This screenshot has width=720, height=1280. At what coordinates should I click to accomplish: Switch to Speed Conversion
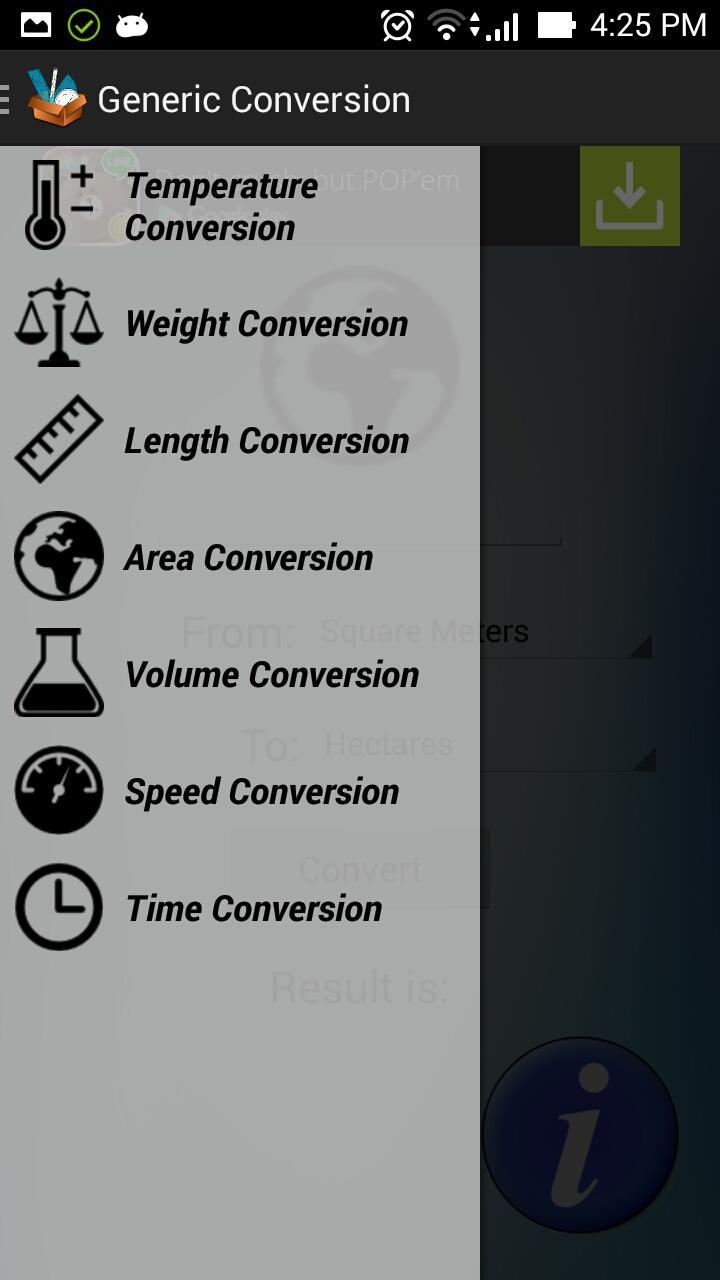click(x=261, y=792)
